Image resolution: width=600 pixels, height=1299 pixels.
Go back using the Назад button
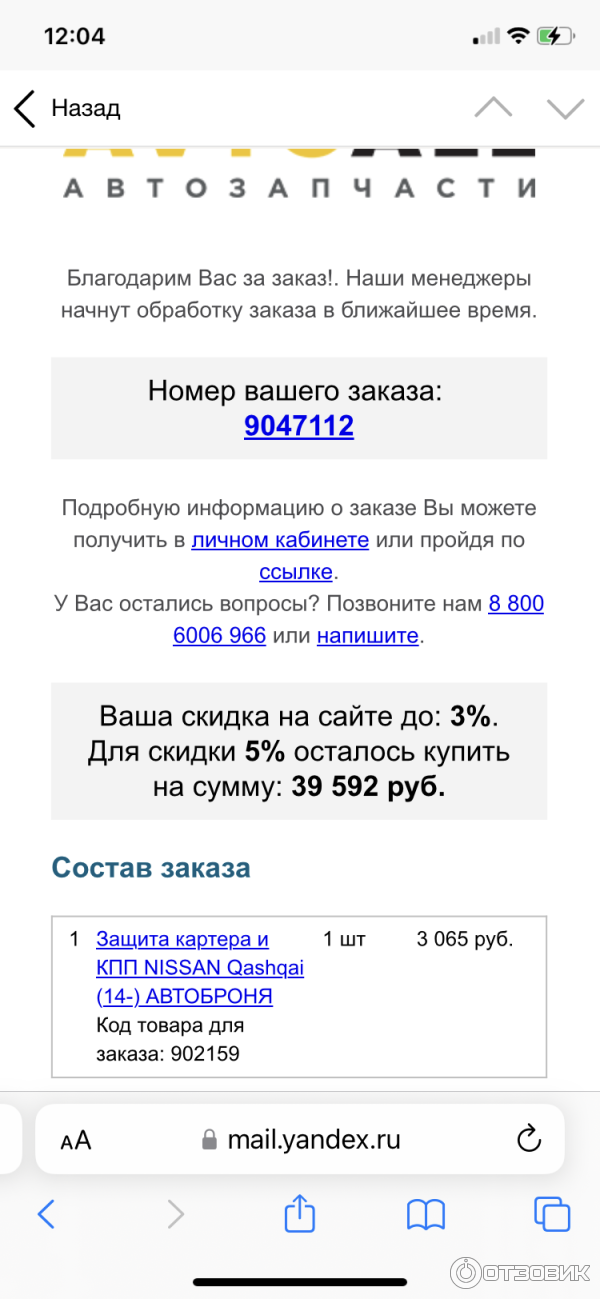66,108
